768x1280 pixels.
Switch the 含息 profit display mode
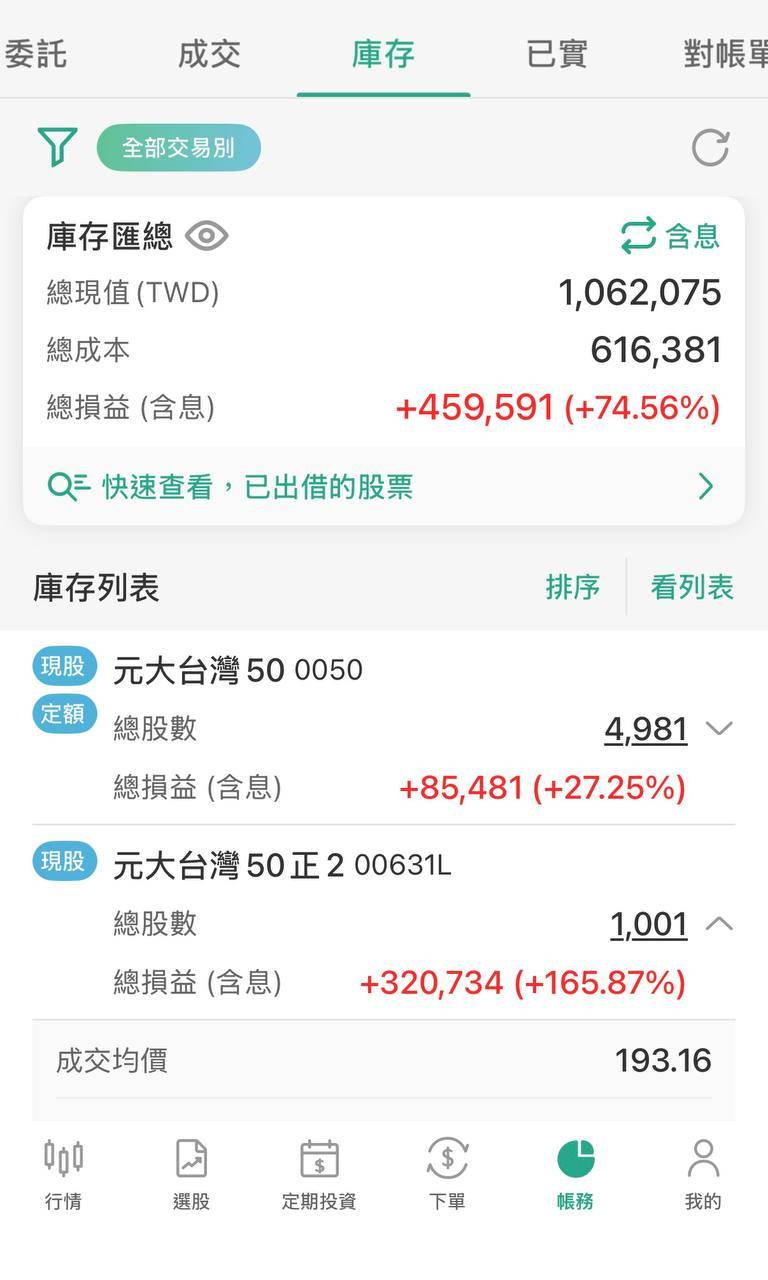670,236
